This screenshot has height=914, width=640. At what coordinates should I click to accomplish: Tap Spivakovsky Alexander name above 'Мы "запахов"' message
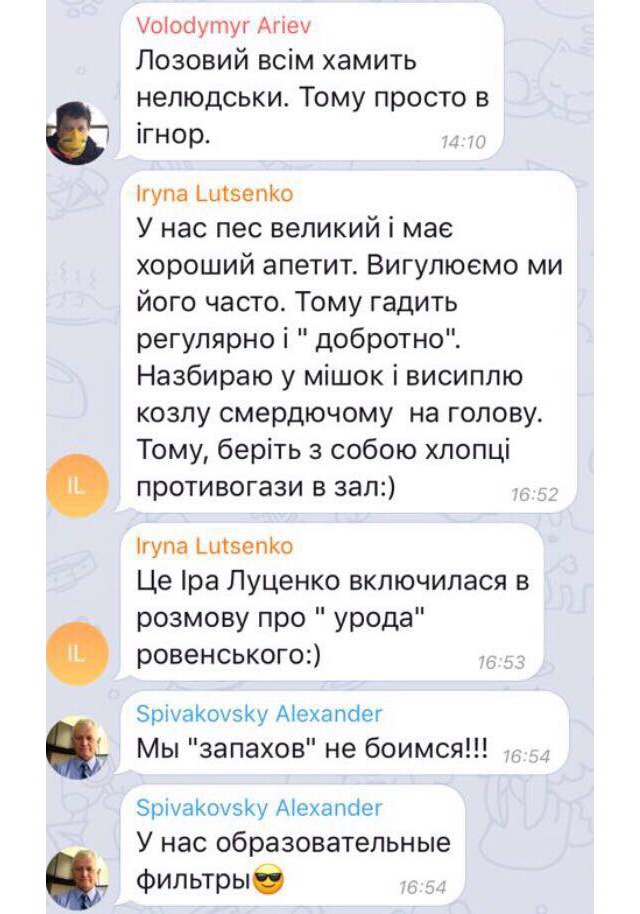(x=258, y=714)
